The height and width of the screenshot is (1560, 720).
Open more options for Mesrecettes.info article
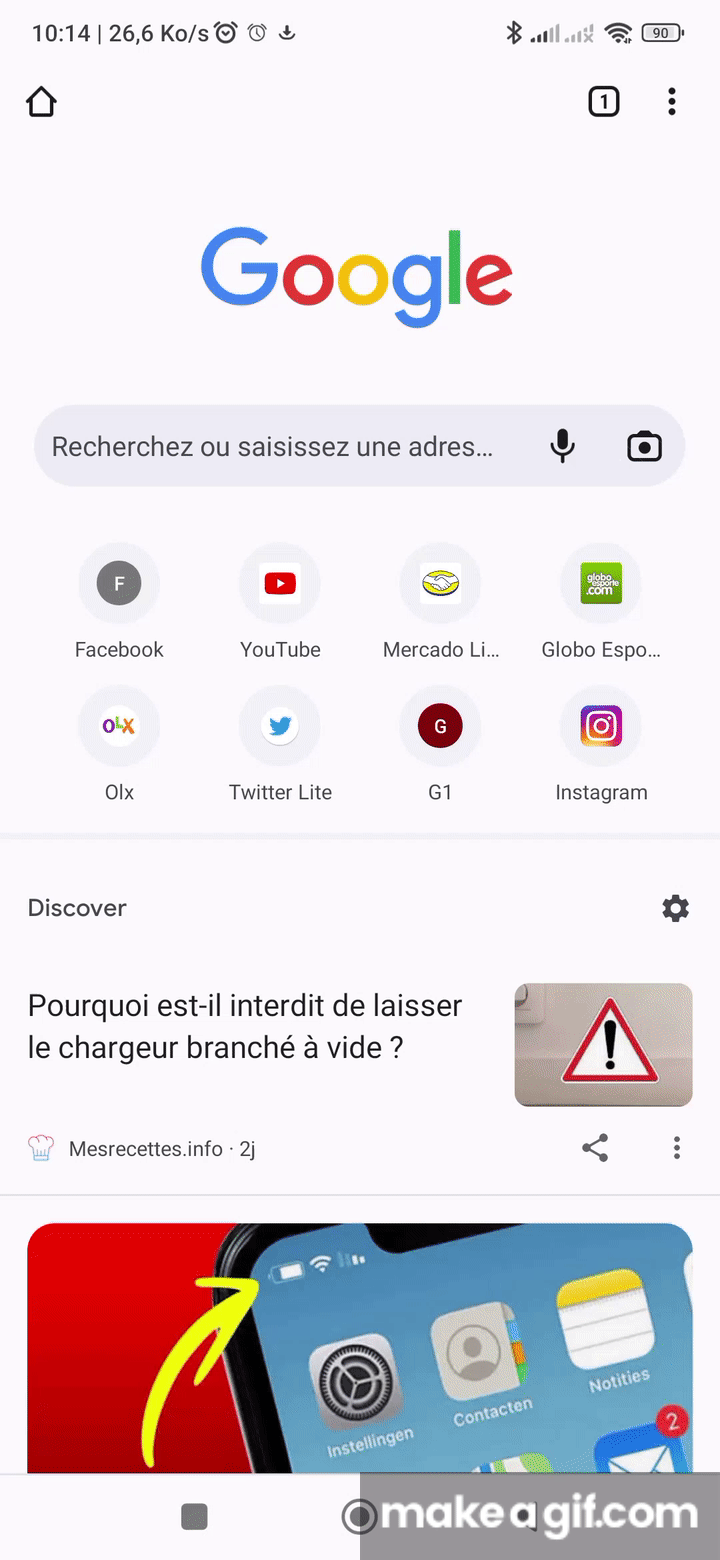click(x=677, y=1148)
